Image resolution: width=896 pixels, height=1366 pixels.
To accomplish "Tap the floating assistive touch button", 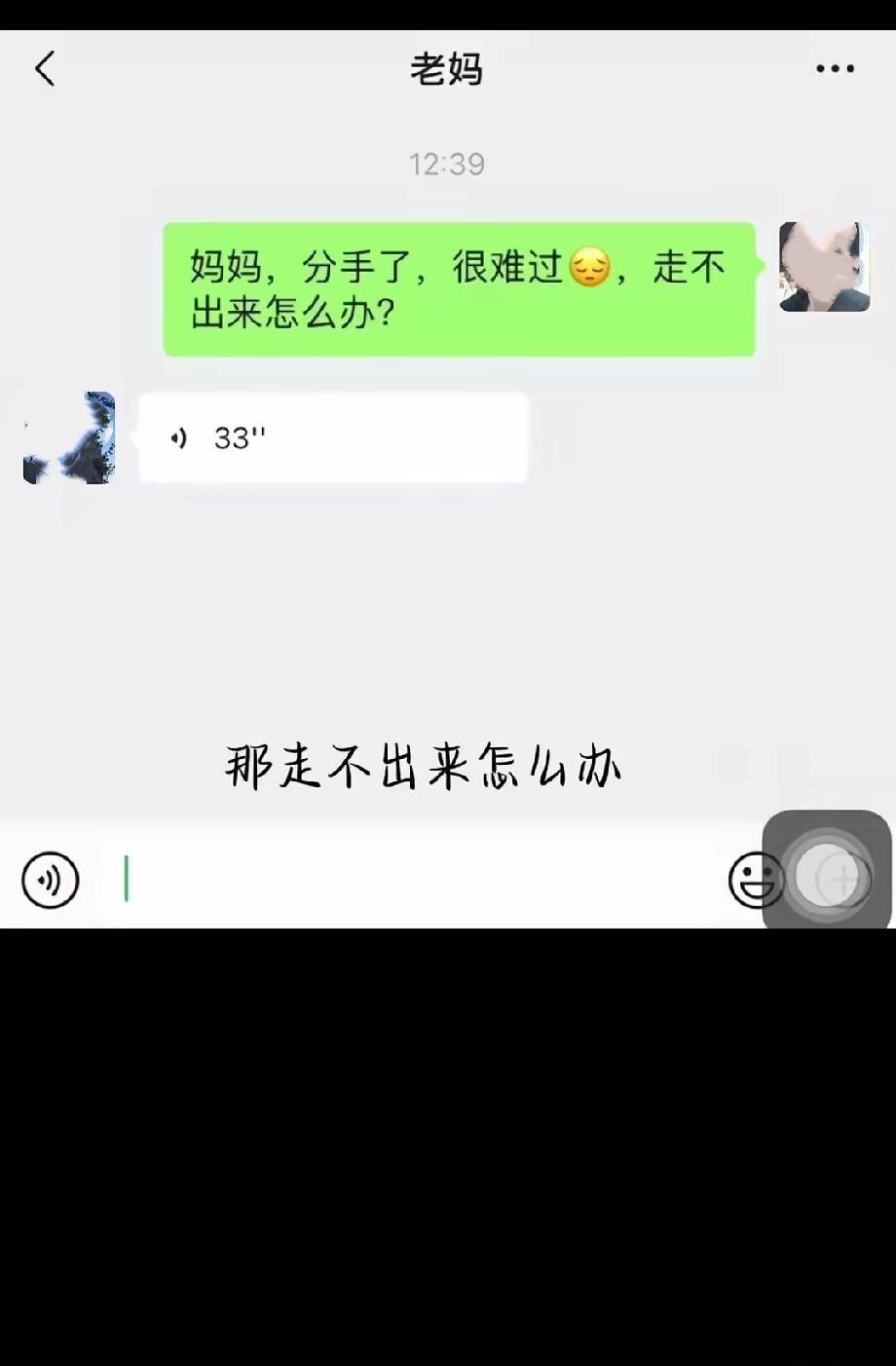I will pos(827,872).
